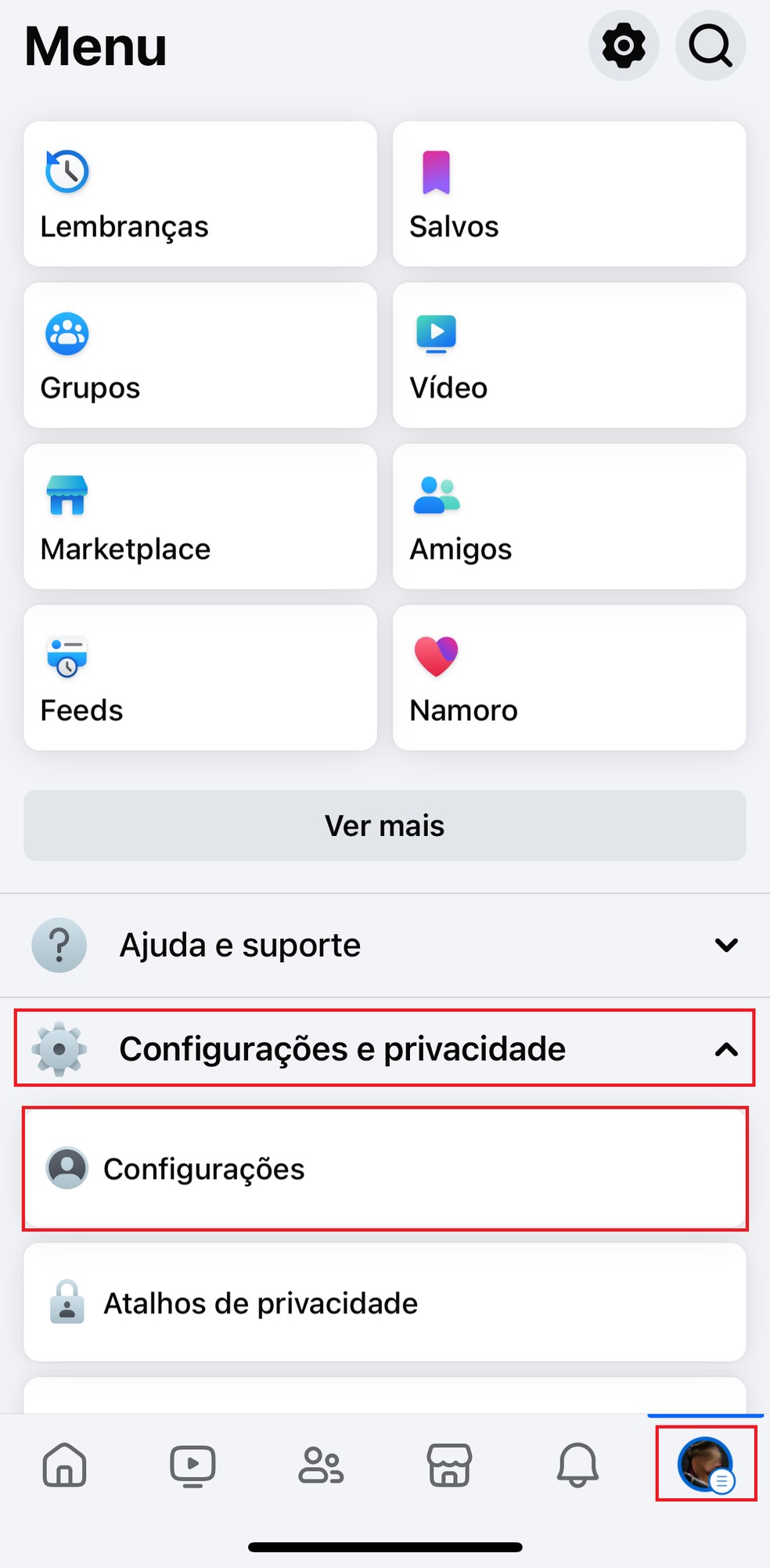
Task: Open the Lembranças shortcut
Action: 200,193
